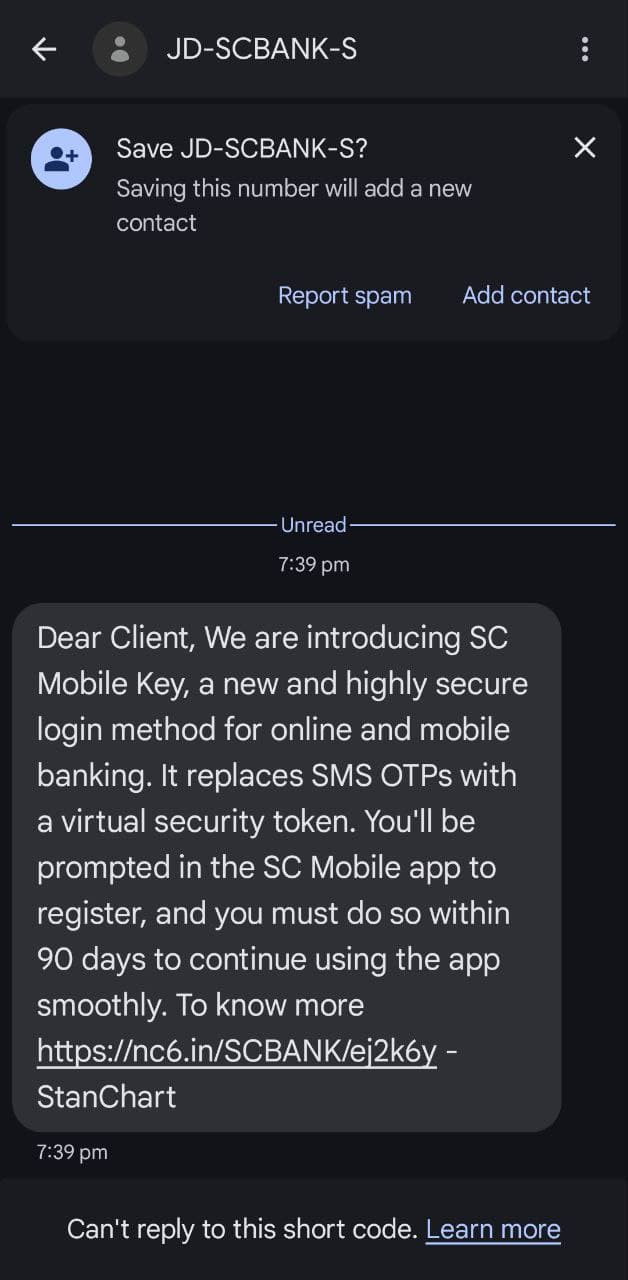Add JD-SCBANK-S as a contact
The height and width of the screenshot is (1280, 628).
pyautogui.click(x=526, y=296)
